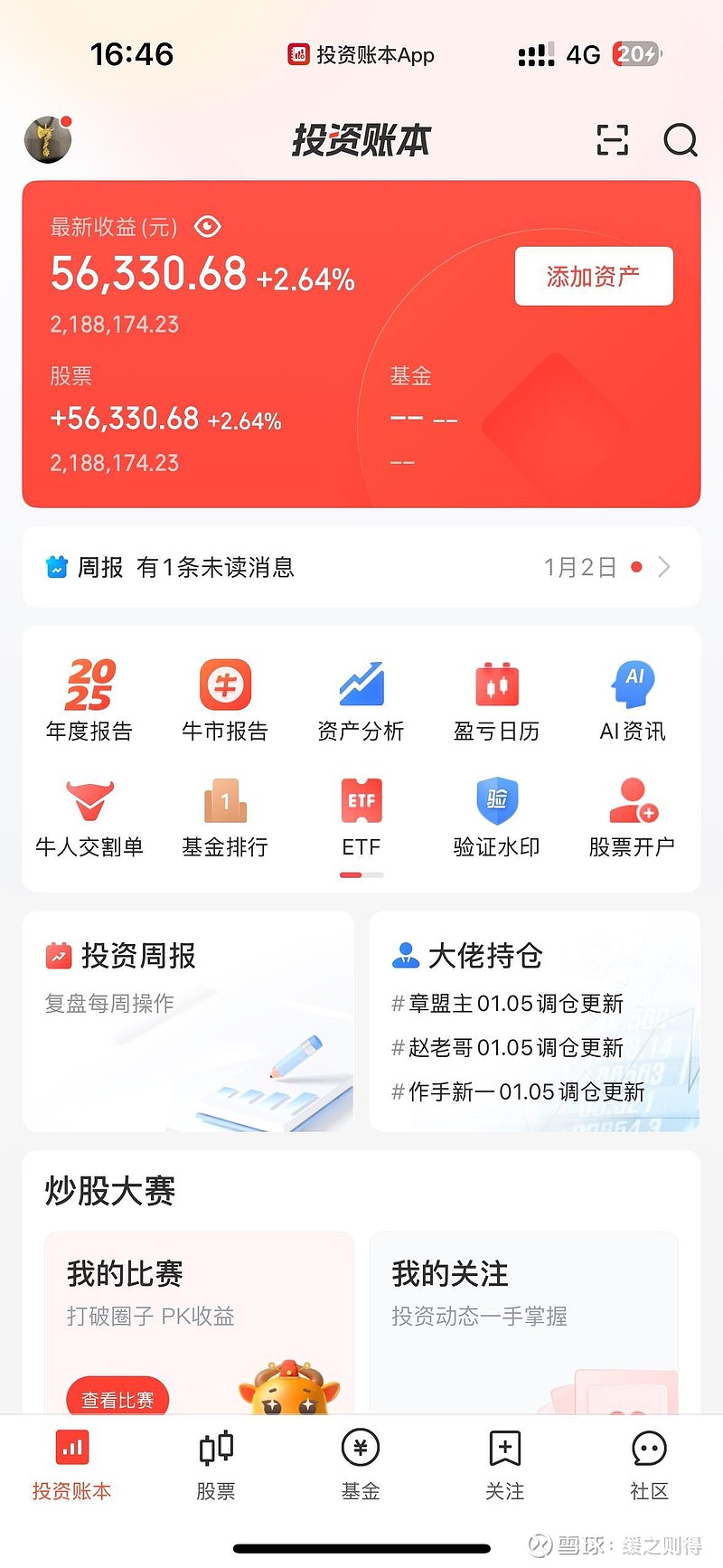Tap the 查看比赛 button
Image resolution: width=723 pixels, height=1568 pixels.
coord(117,1398)
